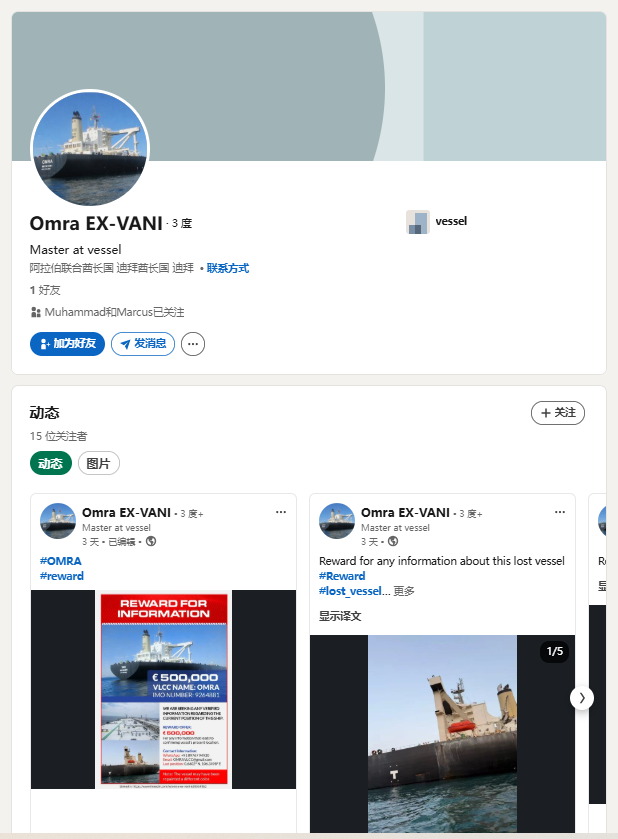Tap 显示译文 to translate the post

(x=340, y=616)
